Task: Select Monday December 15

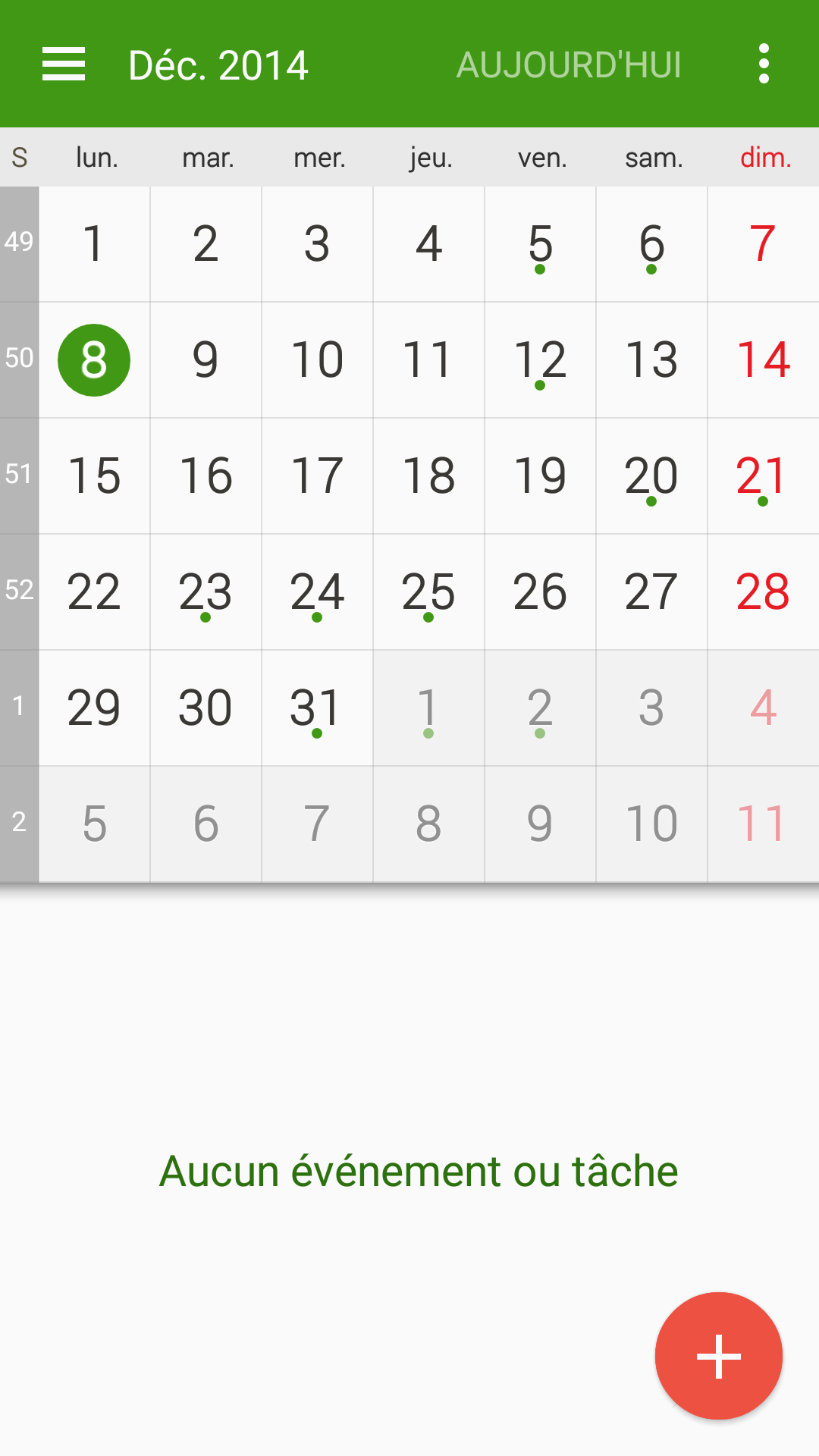Action: pos(94,476)
